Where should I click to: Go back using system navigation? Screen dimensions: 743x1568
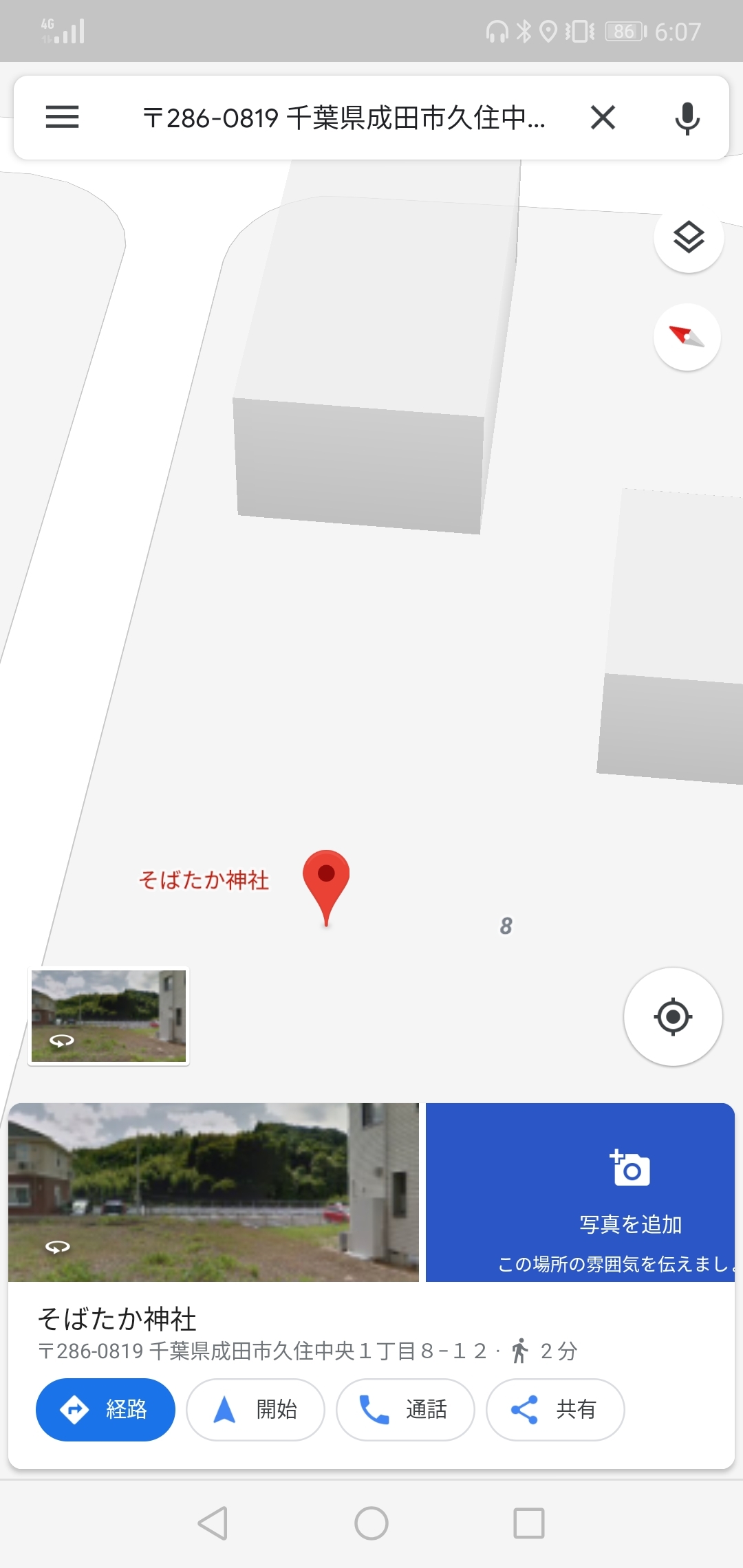click(x=213, y=1523)
